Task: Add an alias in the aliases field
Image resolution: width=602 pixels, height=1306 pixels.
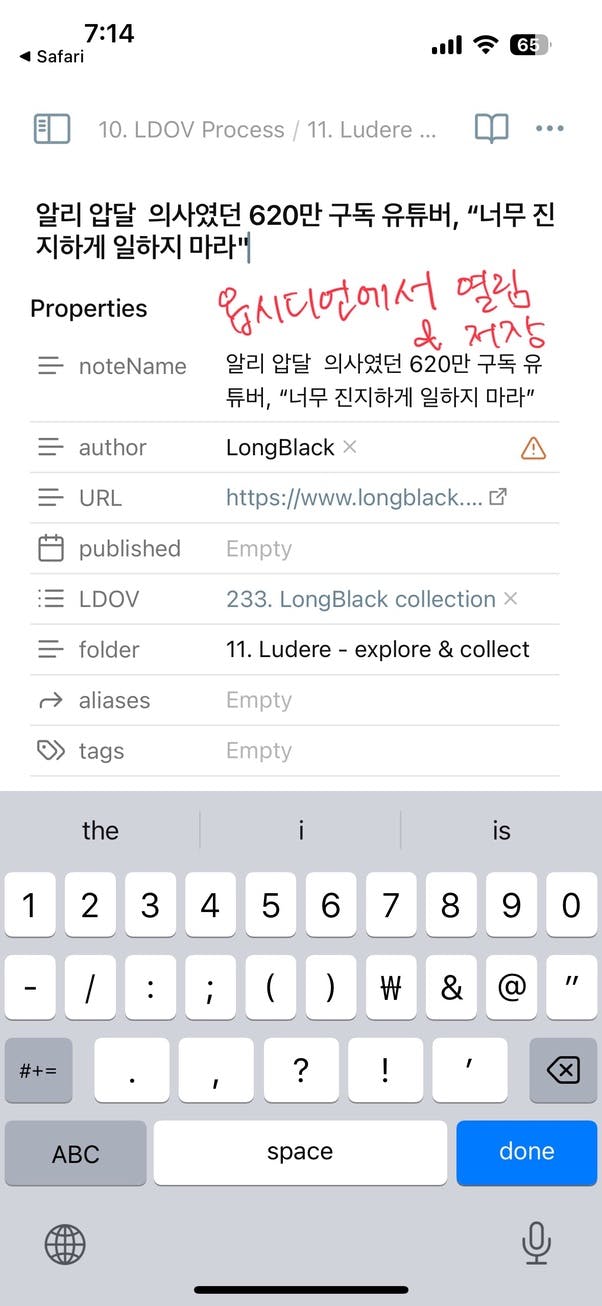Action: (x=259, y=701)
